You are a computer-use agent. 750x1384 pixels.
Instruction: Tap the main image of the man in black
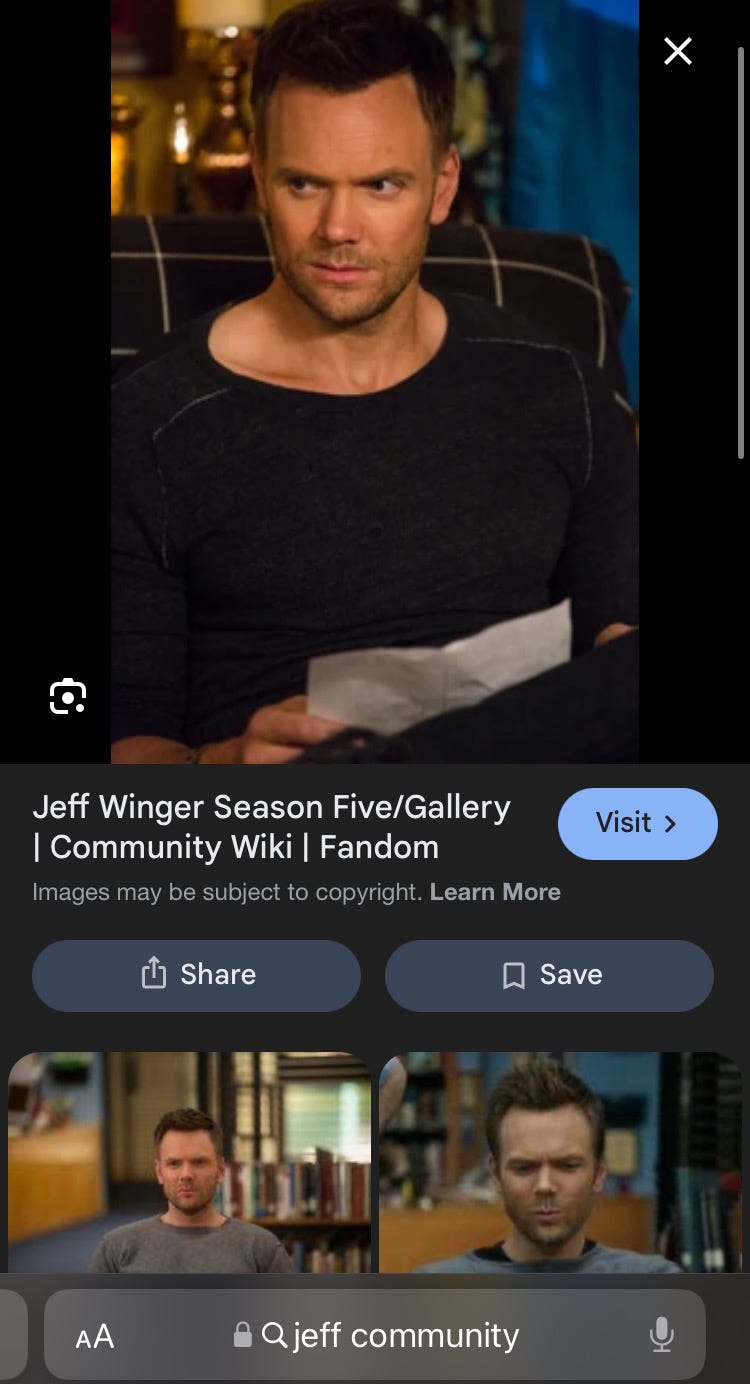[374, 380]
